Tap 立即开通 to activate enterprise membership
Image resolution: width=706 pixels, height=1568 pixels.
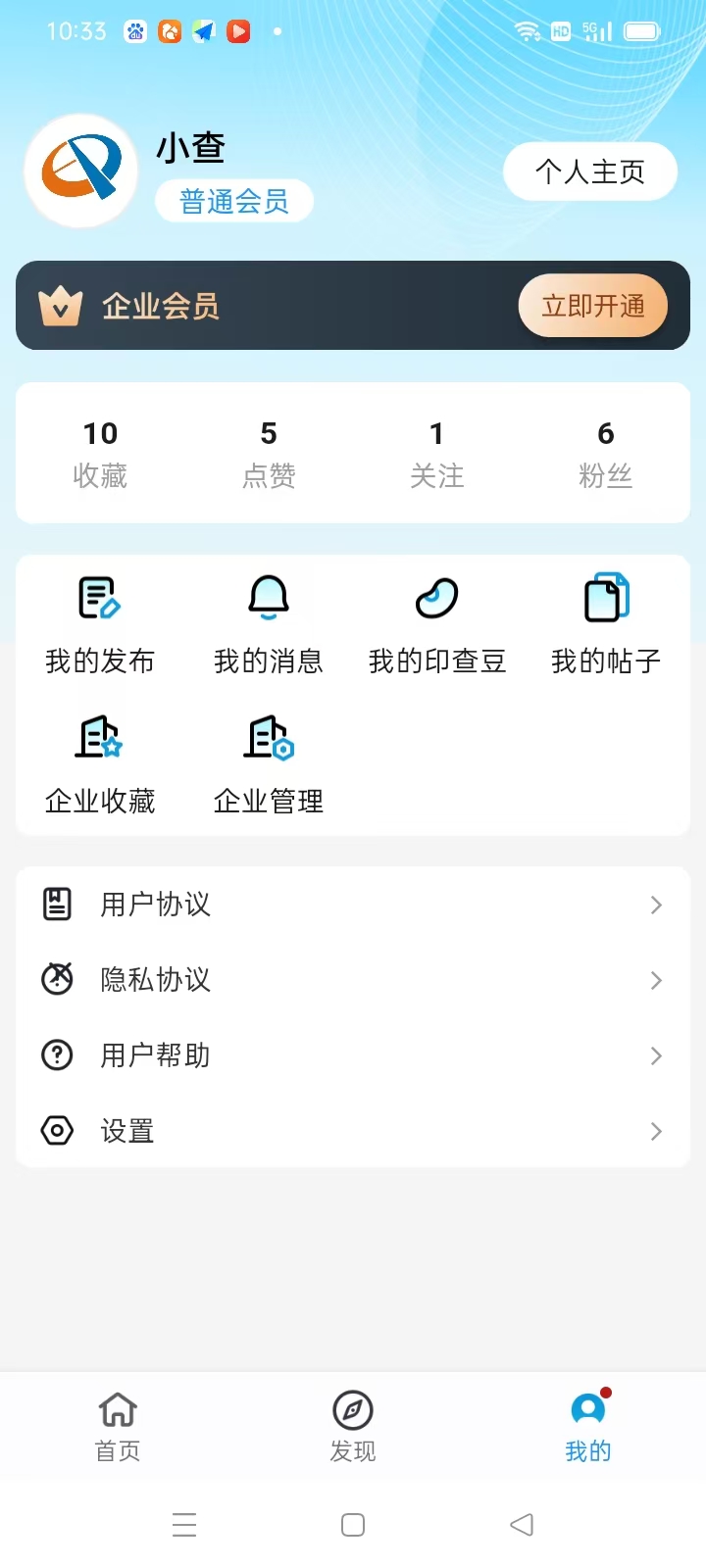[x=592, y=306]
